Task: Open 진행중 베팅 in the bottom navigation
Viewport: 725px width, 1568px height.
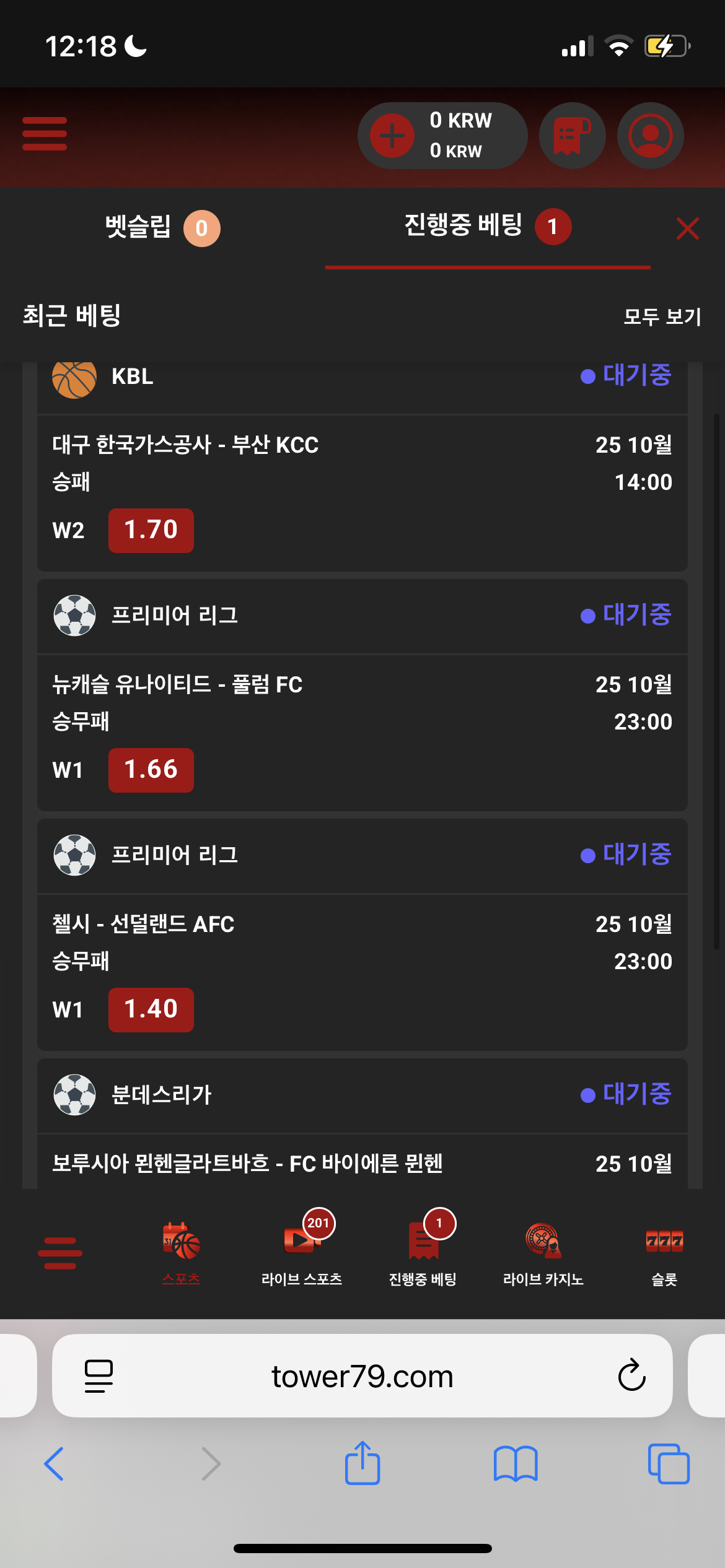Action: 423,1252
